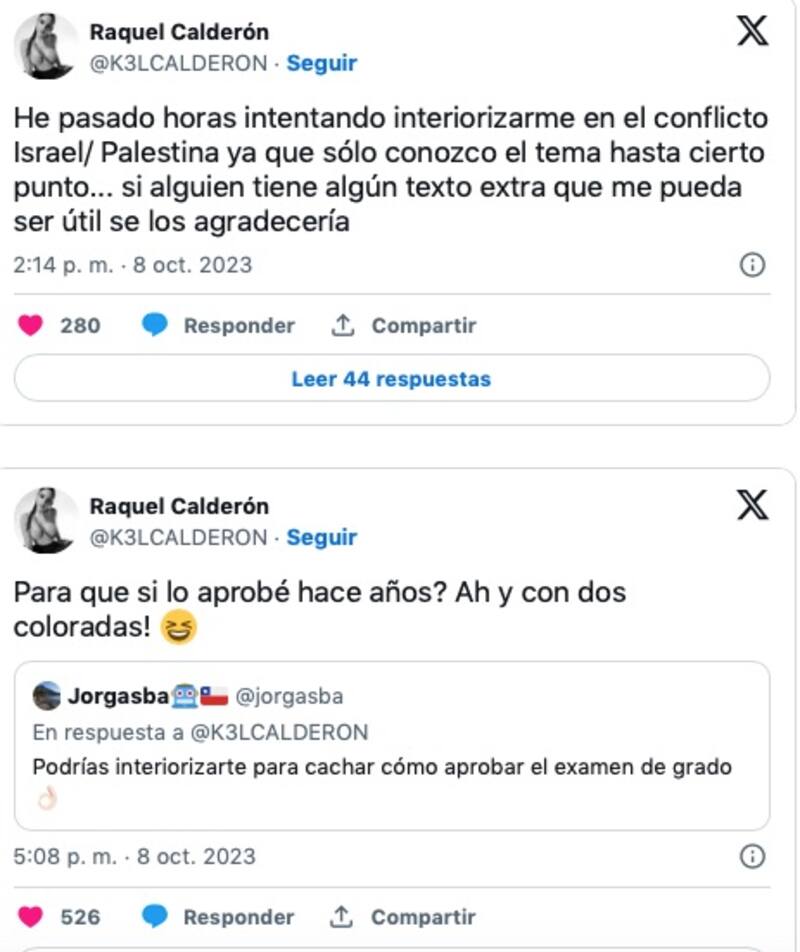Screen dimensions: 800x952
Task: Open the info icon beside 2:14 p. m.
Action: (751, 265)
